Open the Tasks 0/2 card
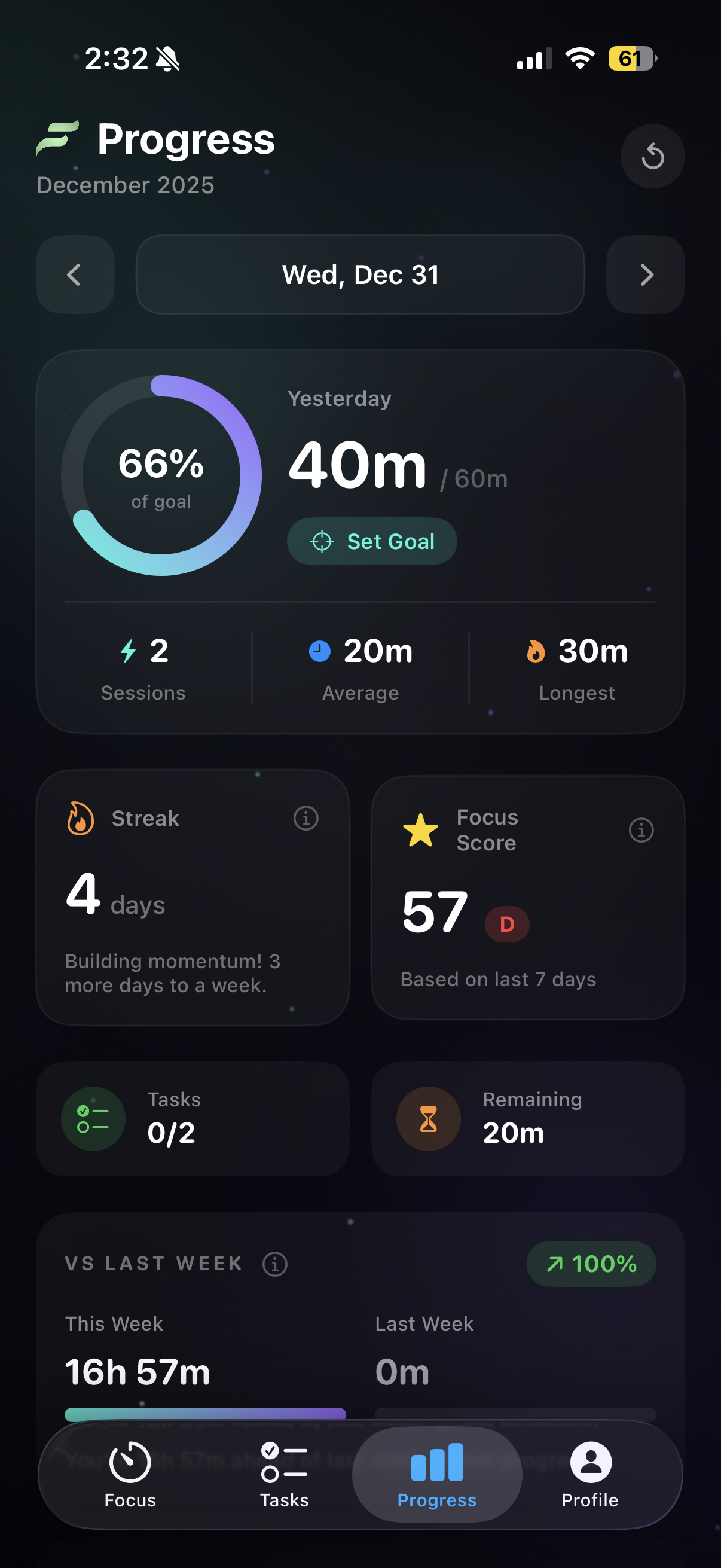The width and height of the screenshot is (721, 1568). (193, 1118)
